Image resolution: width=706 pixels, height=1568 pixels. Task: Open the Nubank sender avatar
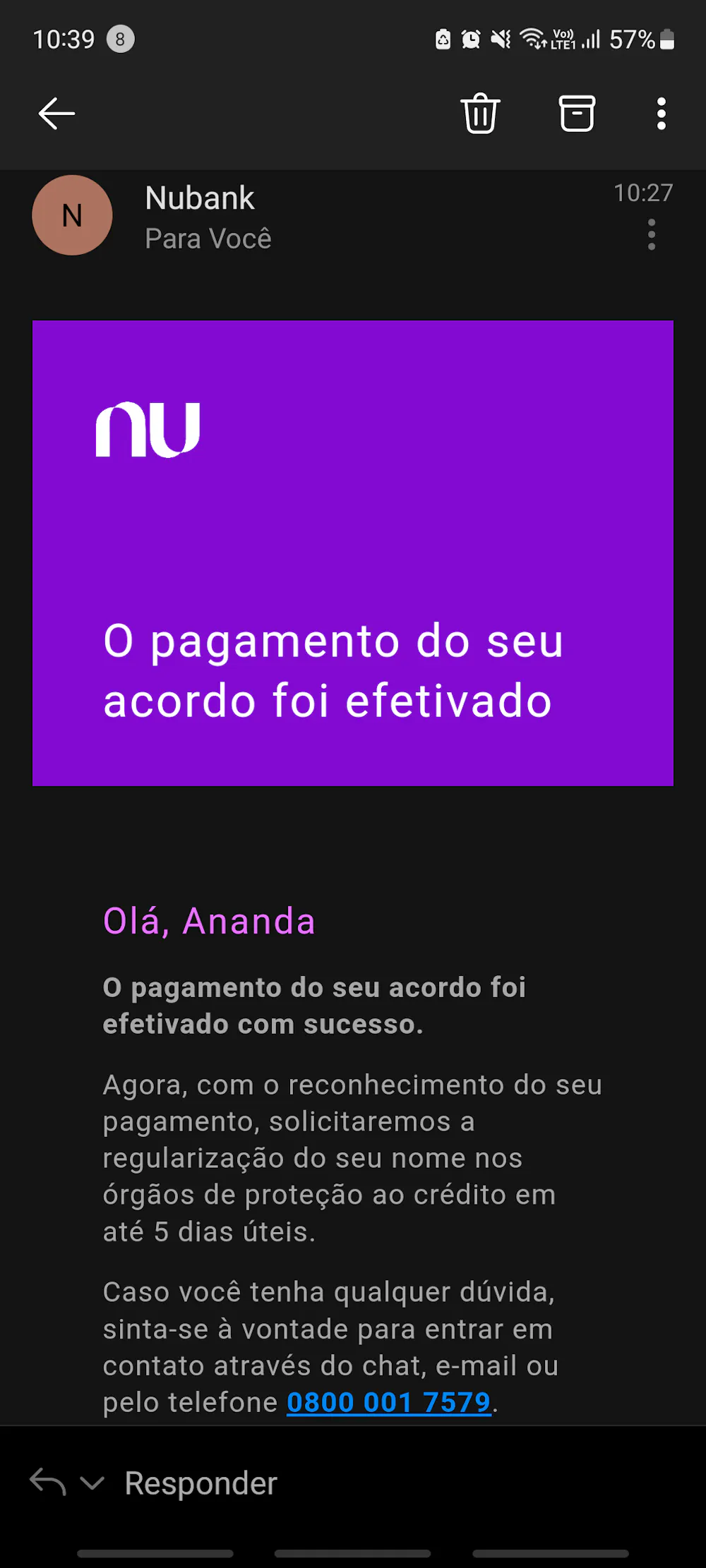point(72,215)
